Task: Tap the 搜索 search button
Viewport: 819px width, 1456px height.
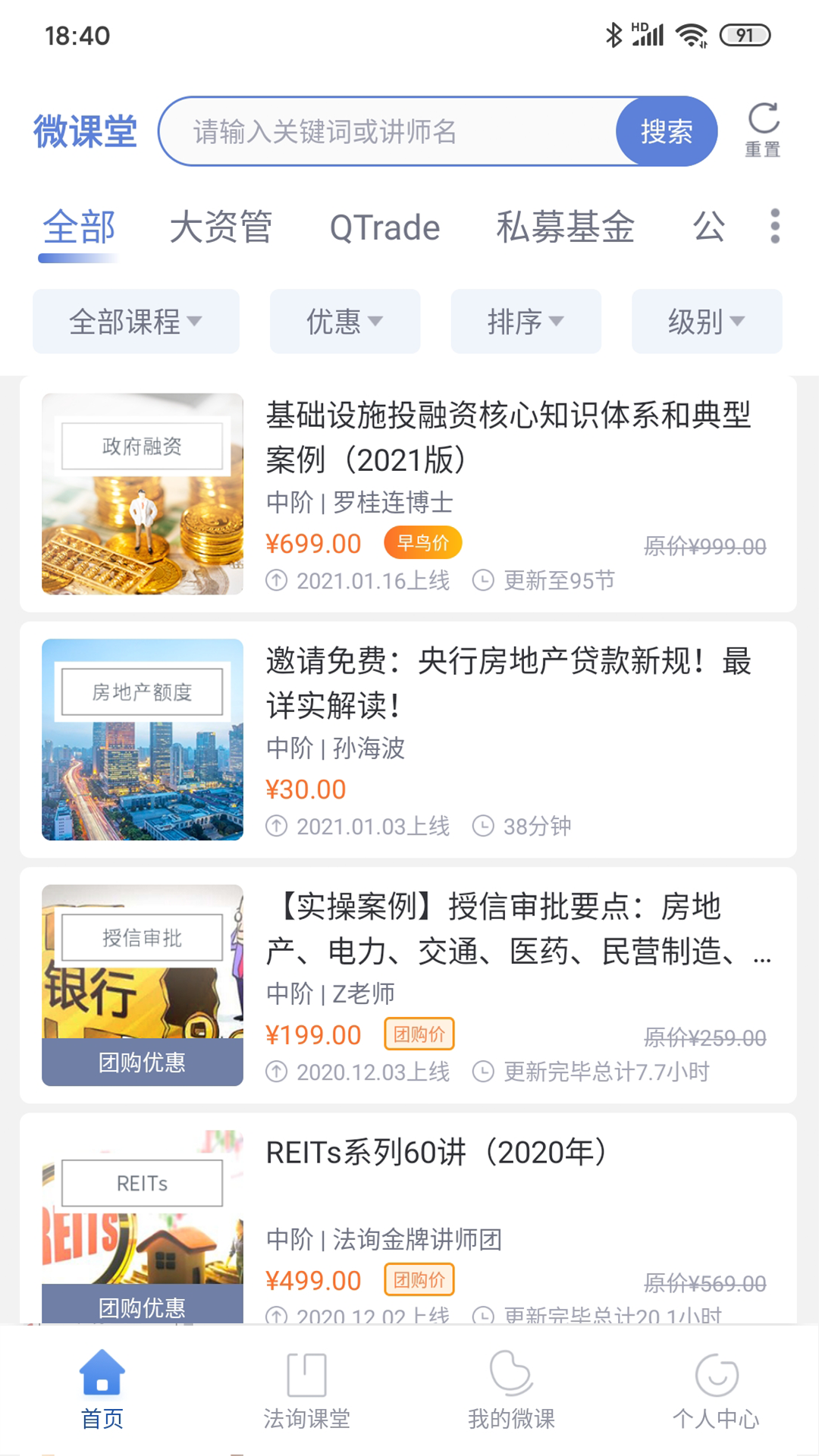Action: [666, 131]
